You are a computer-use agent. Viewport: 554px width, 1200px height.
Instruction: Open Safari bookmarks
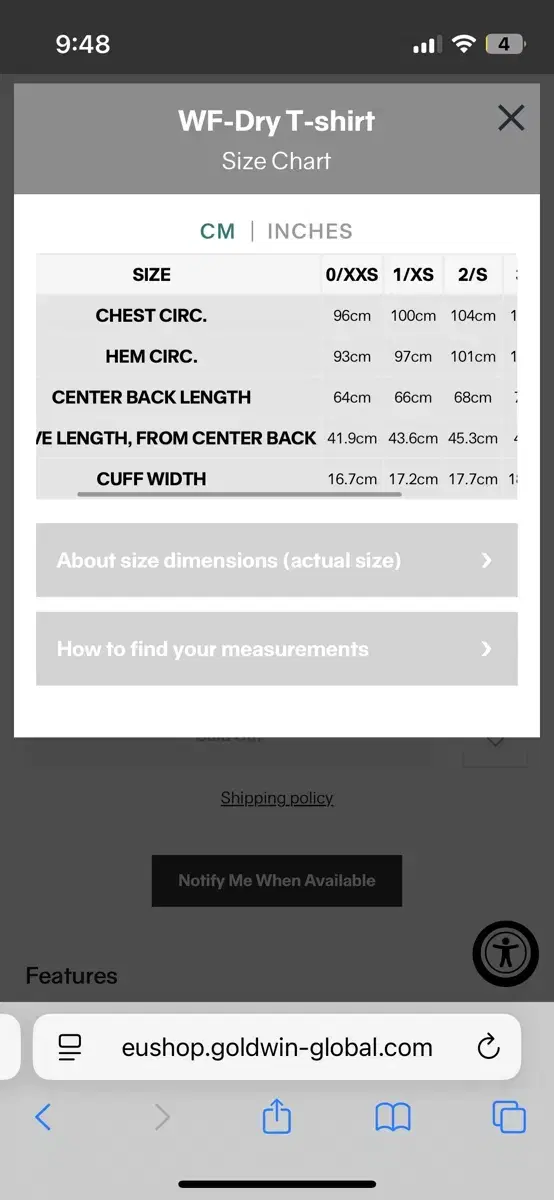[393, 1117]
